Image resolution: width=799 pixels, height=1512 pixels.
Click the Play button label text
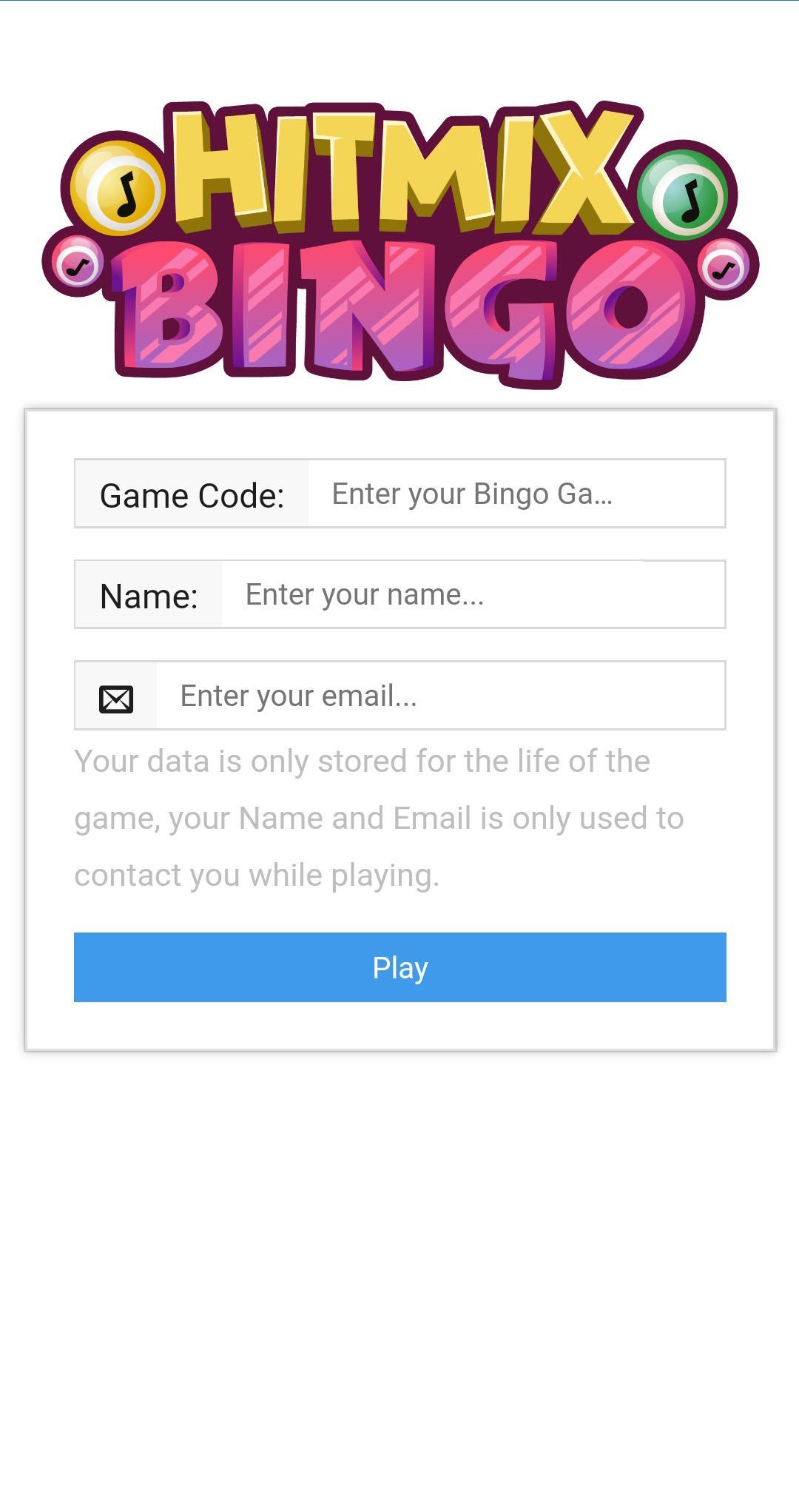tap(399, 967)
